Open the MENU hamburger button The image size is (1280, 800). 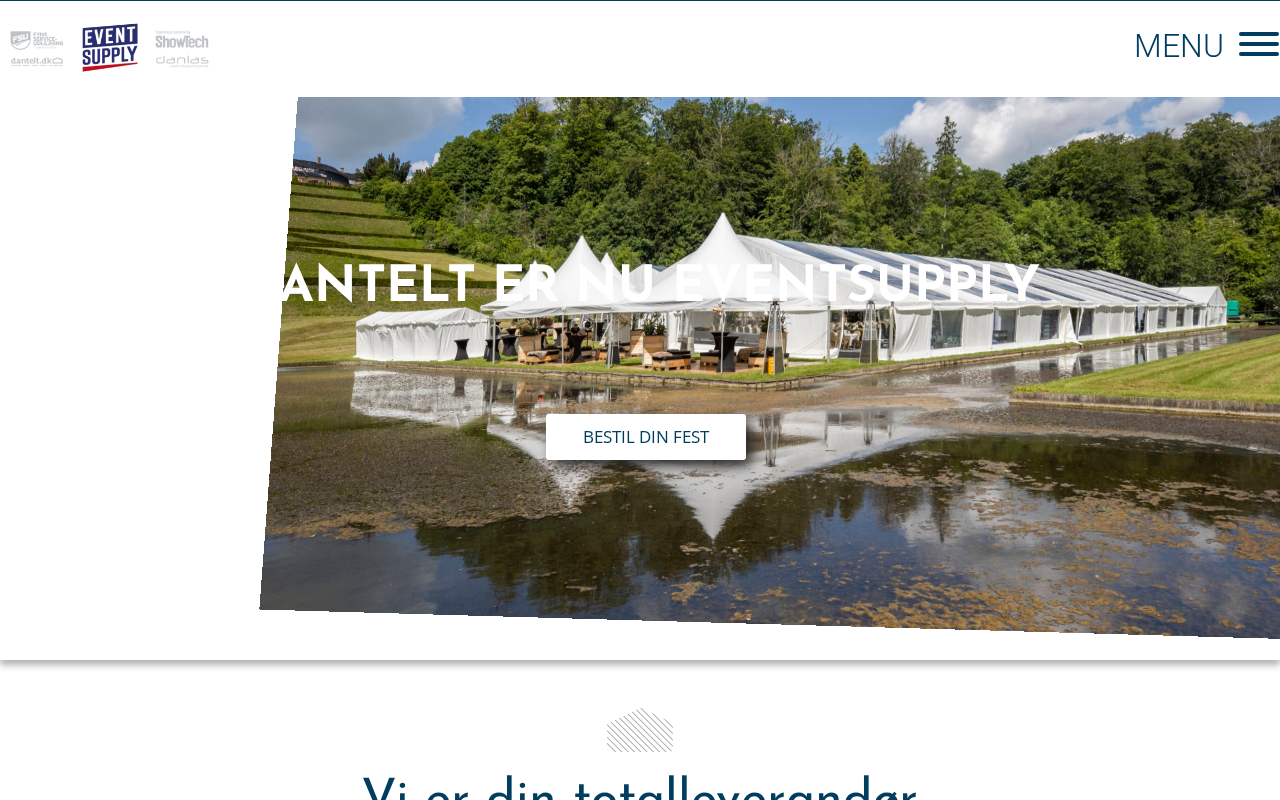tap(1258, 45)
